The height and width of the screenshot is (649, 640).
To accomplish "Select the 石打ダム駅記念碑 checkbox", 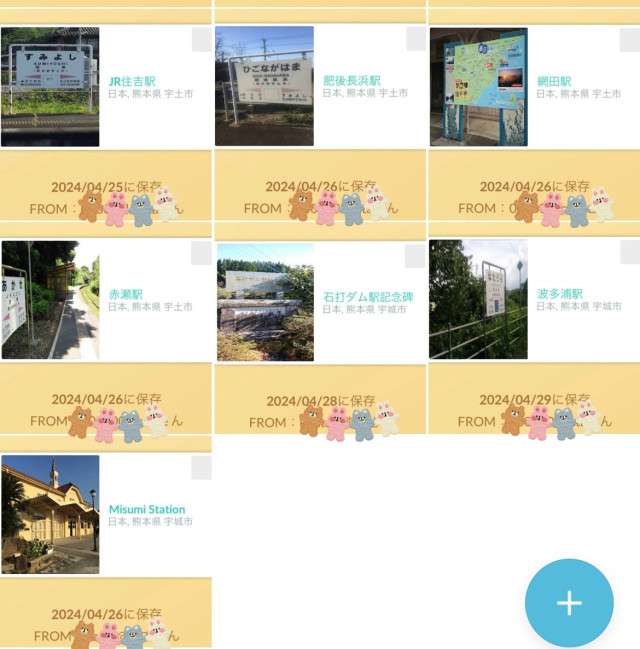I will point(416,255).
